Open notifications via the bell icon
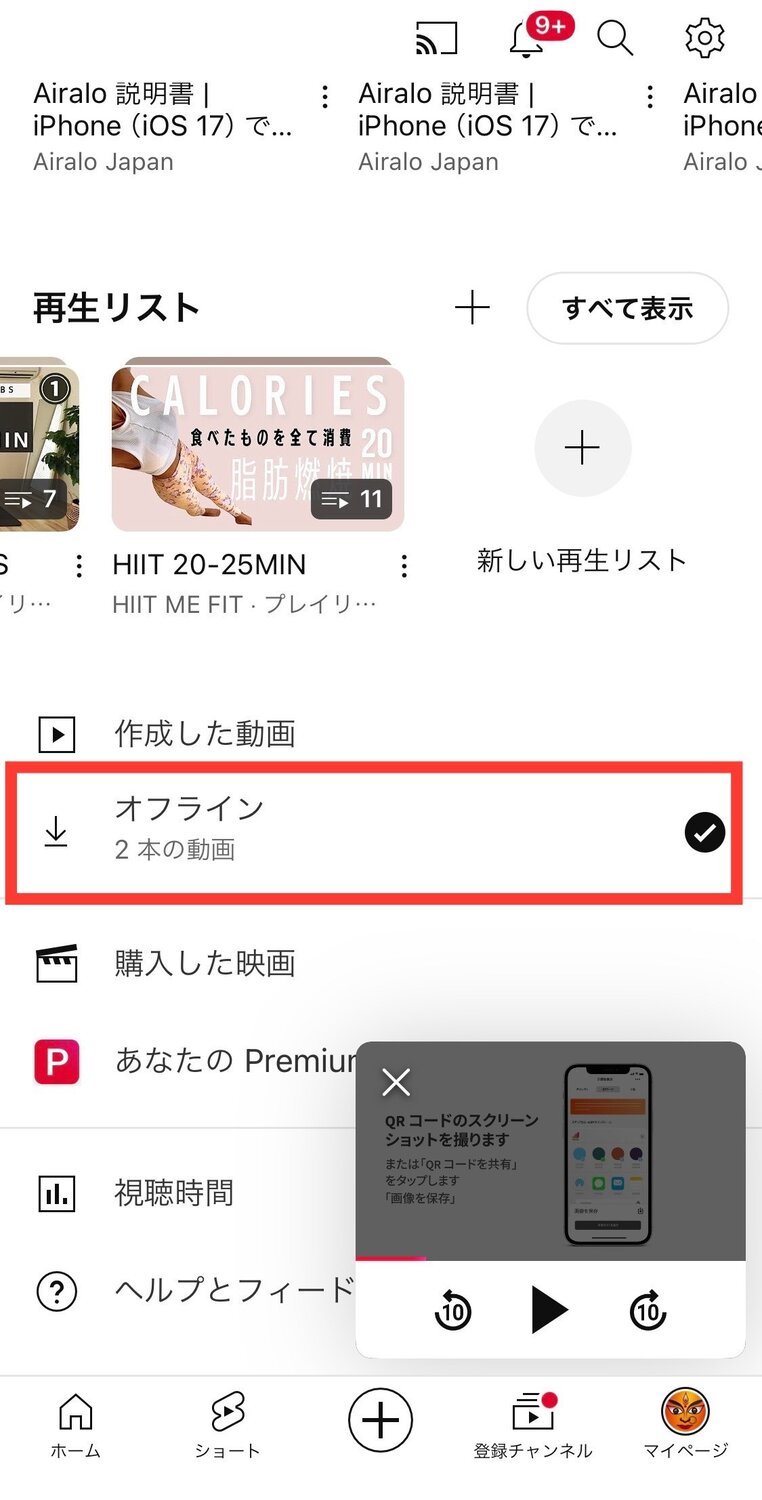The height and width of the screenshot is (1500, 762). [x=527, y=38]
